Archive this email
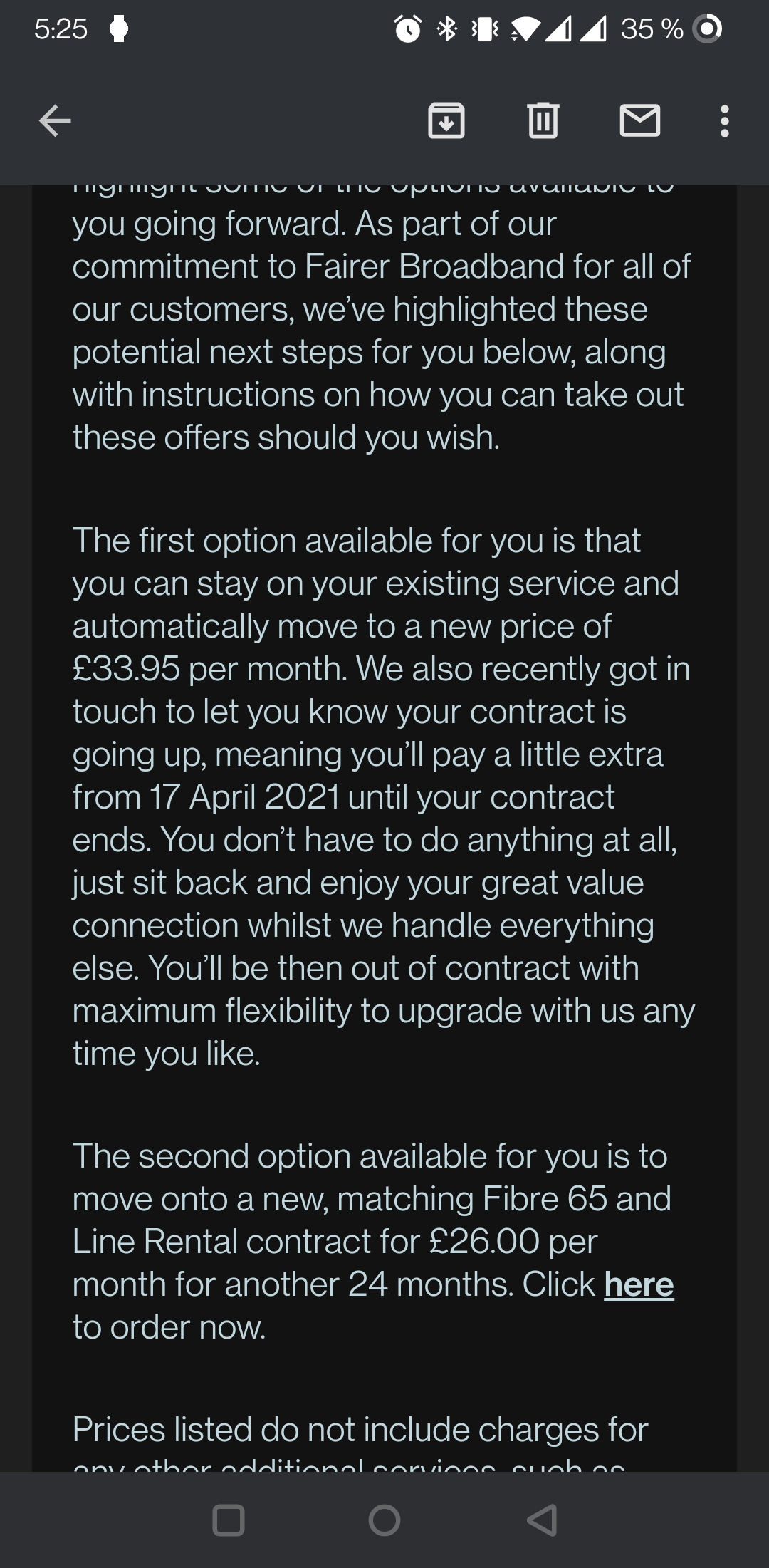 click(x=446, y=120)
